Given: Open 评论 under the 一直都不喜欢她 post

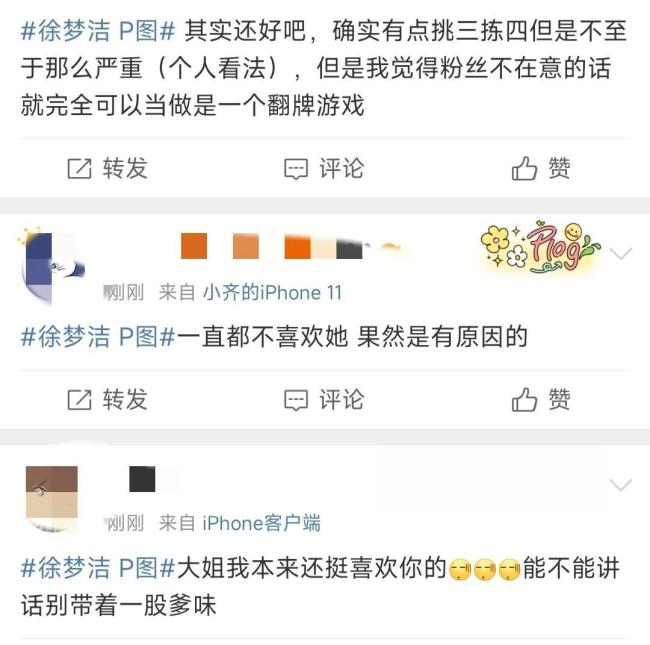Looking at the screenshot, I should (324, 400).
